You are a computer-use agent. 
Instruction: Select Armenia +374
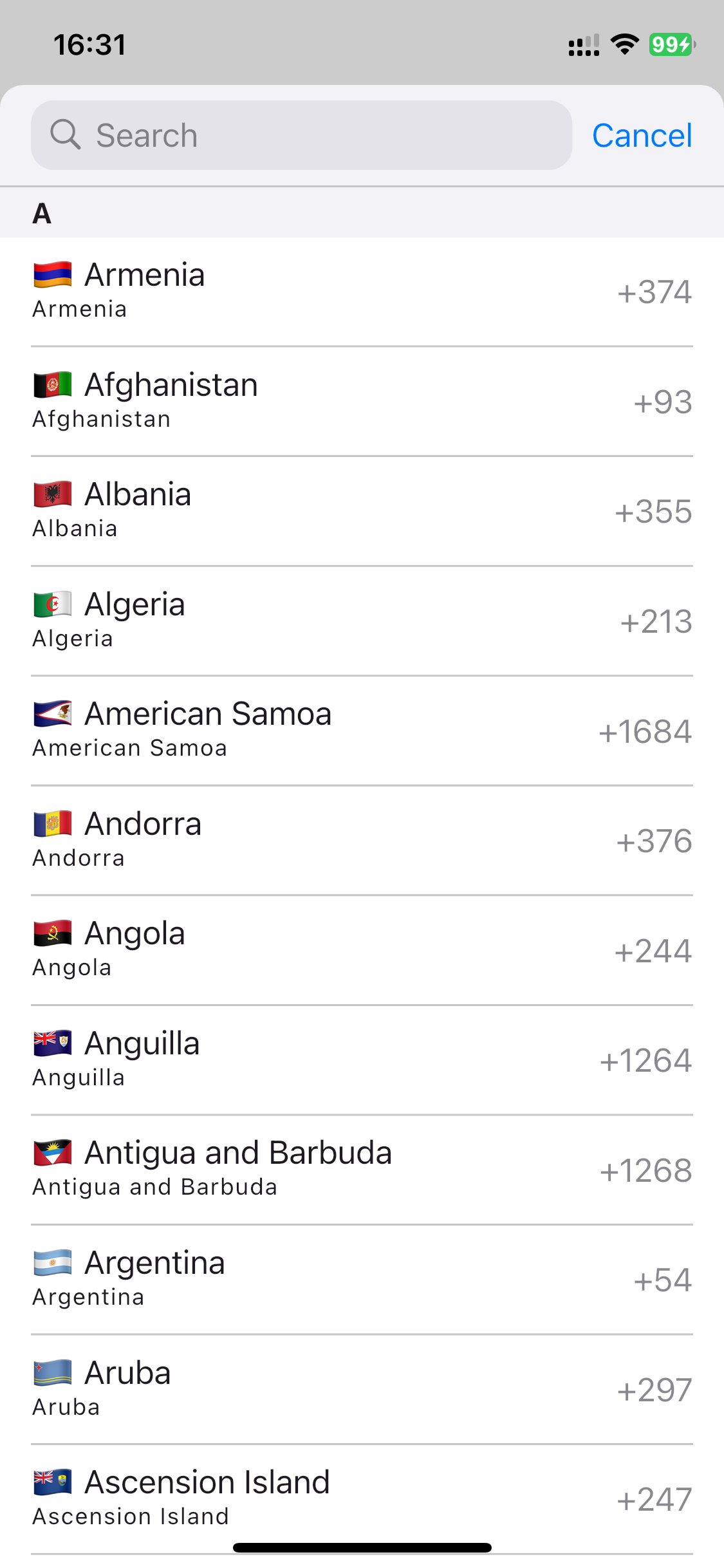[x=362, y=292]
